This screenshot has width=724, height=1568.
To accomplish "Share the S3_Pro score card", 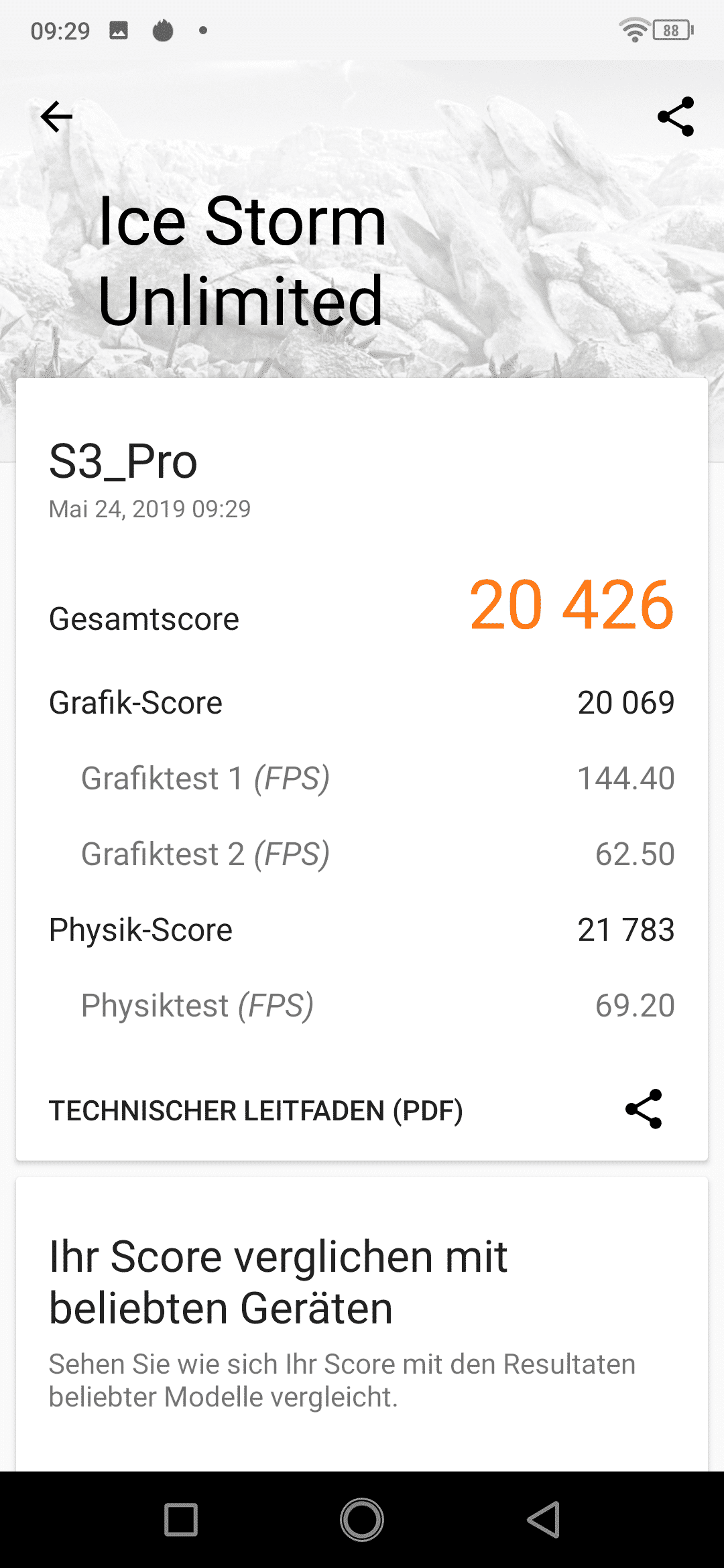I will 644,1109.
